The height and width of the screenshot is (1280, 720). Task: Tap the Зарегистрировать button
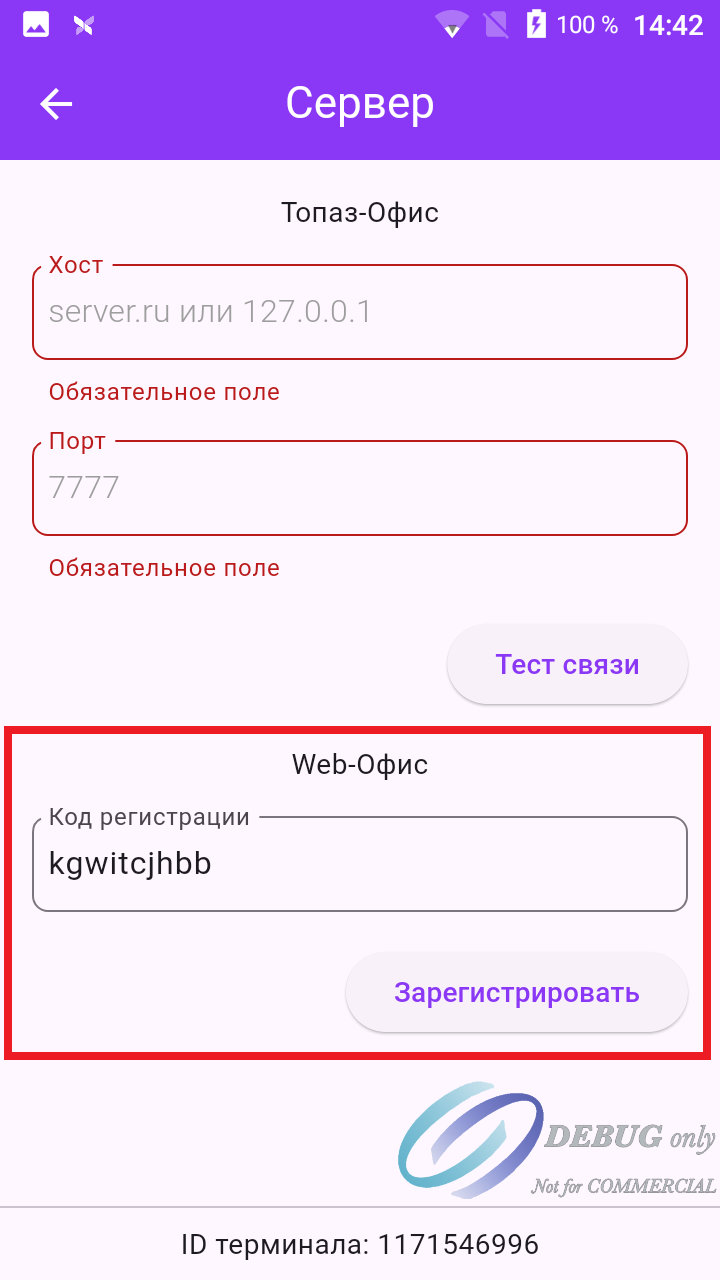pyautogui.click(x=517, y=993)
